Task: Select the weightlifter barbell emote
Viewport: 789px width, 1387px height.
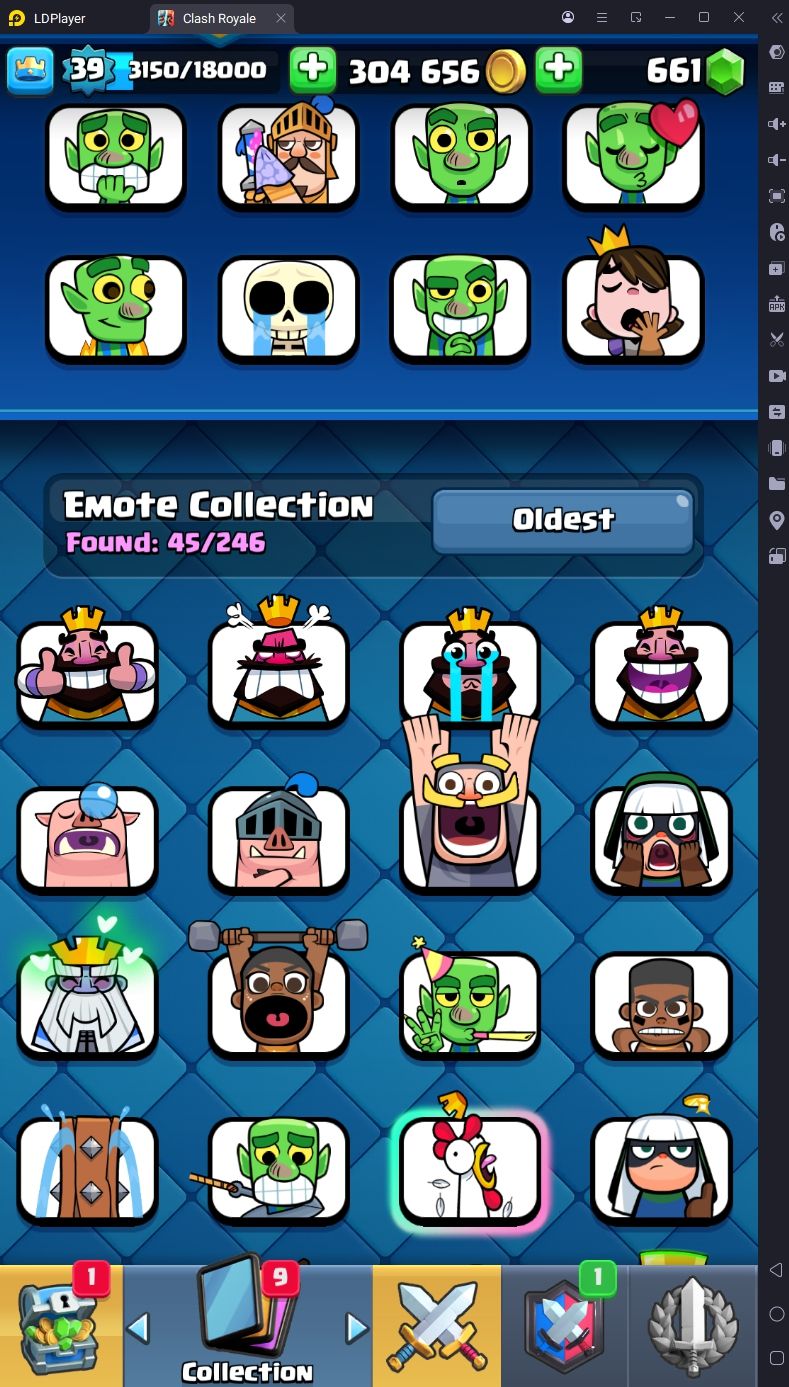Action: (279, 1000)
